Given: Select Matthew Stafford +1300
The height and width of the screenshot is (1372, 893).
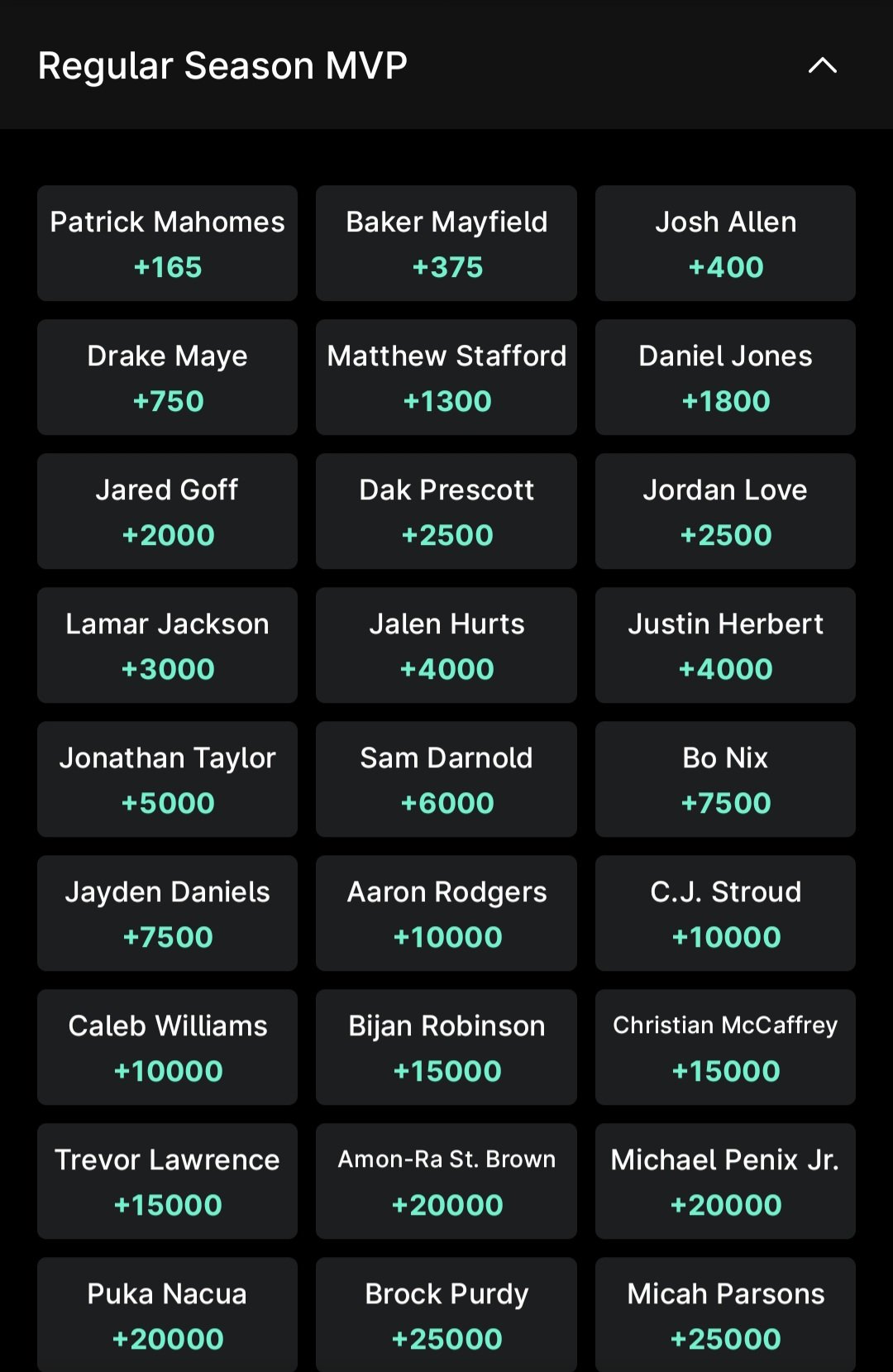Looking at the screenshot, I should [446, 377].
